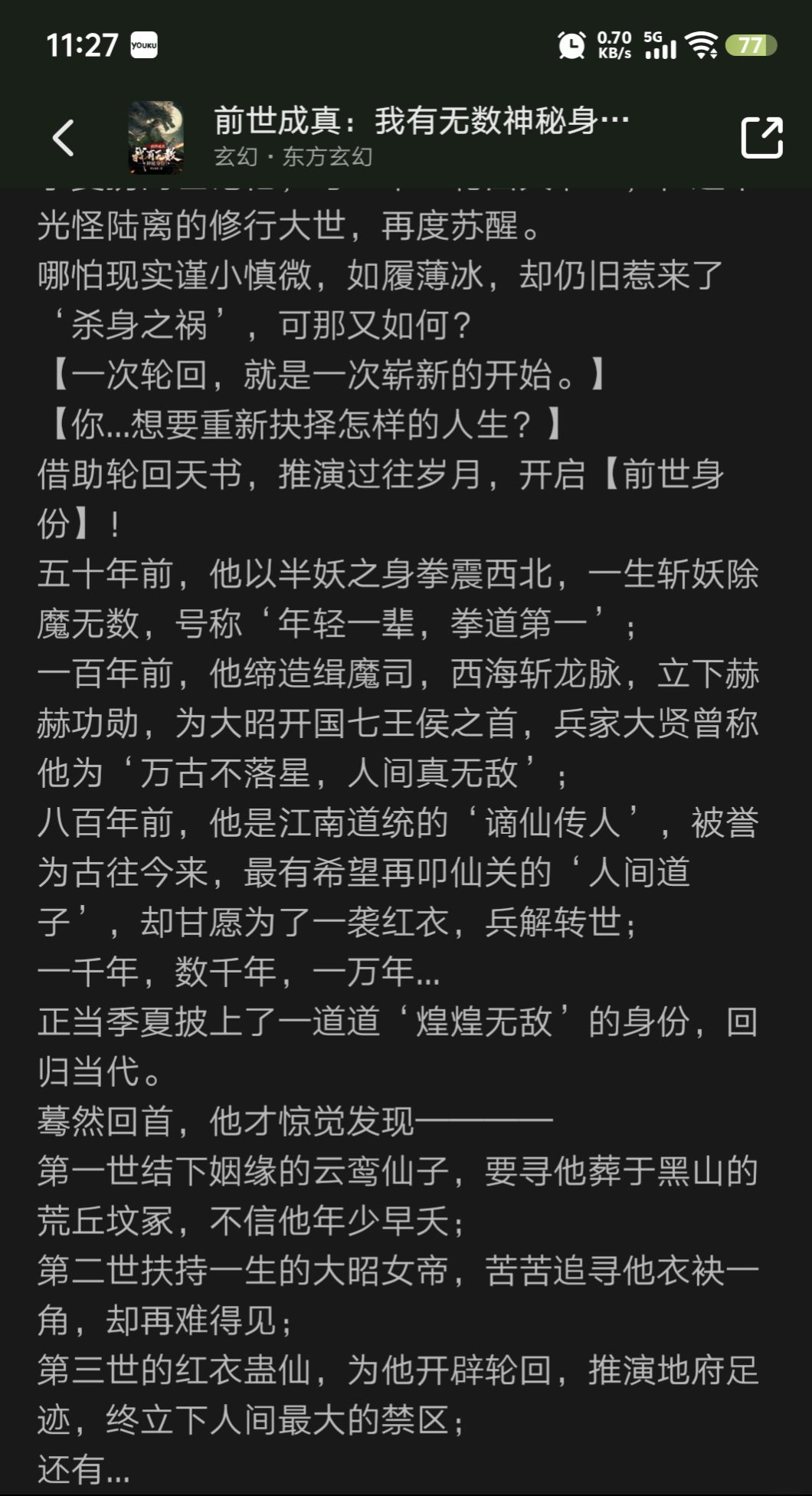Go back using the header arrow
The height and width of the screenshot is (1496, 812).
point(64,138)
